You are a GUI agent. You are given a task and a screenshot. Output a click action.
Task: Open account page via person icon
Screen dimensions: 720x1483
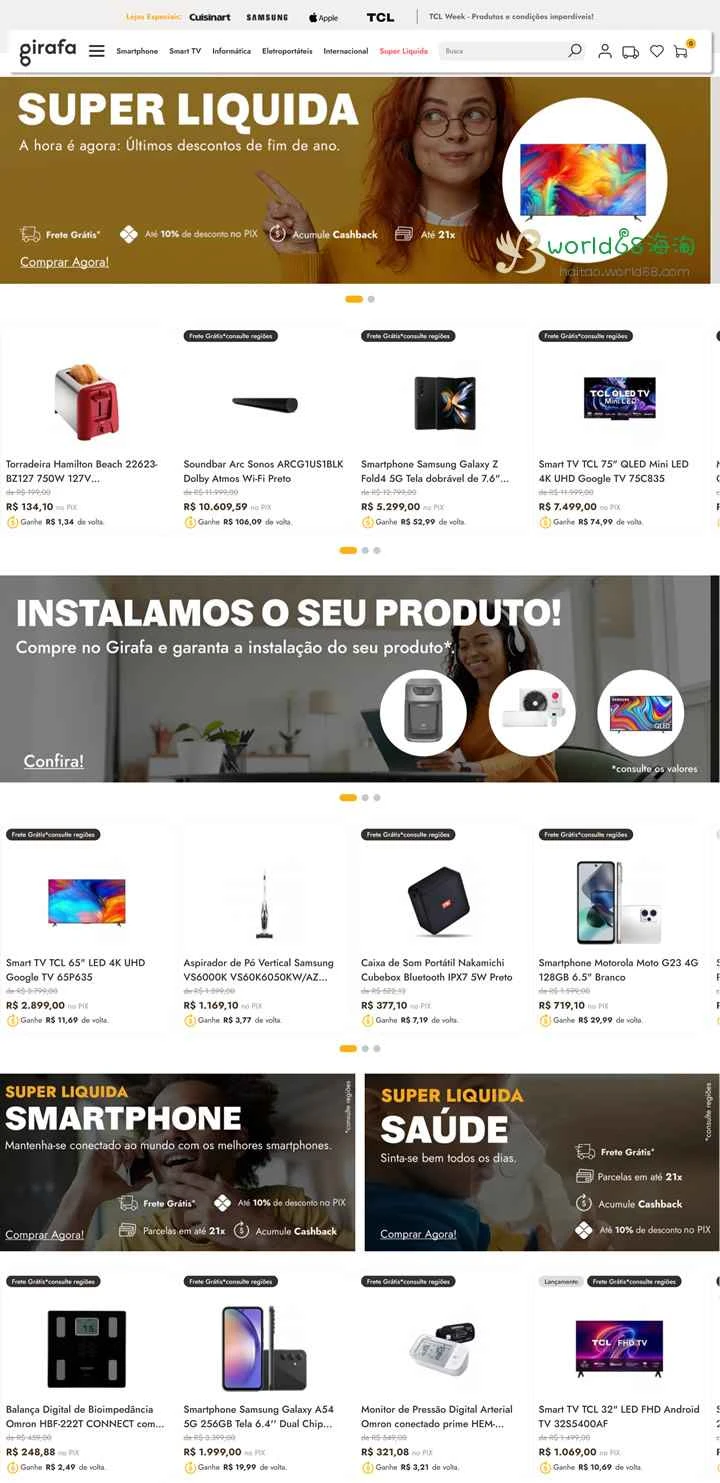[605, 50]
